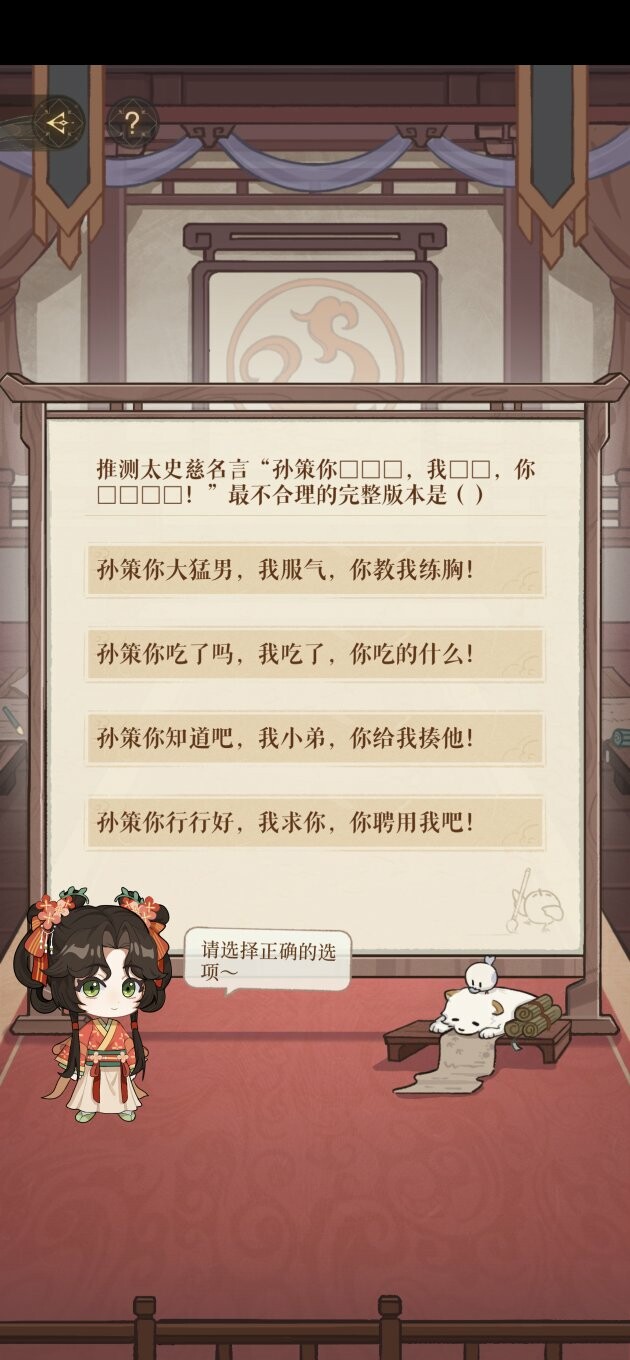This screenshot has width=630, height=1360.
Task: Select answer "孙策你行行好，我求你，你聘用我吧！"
Action: point(315,823)
